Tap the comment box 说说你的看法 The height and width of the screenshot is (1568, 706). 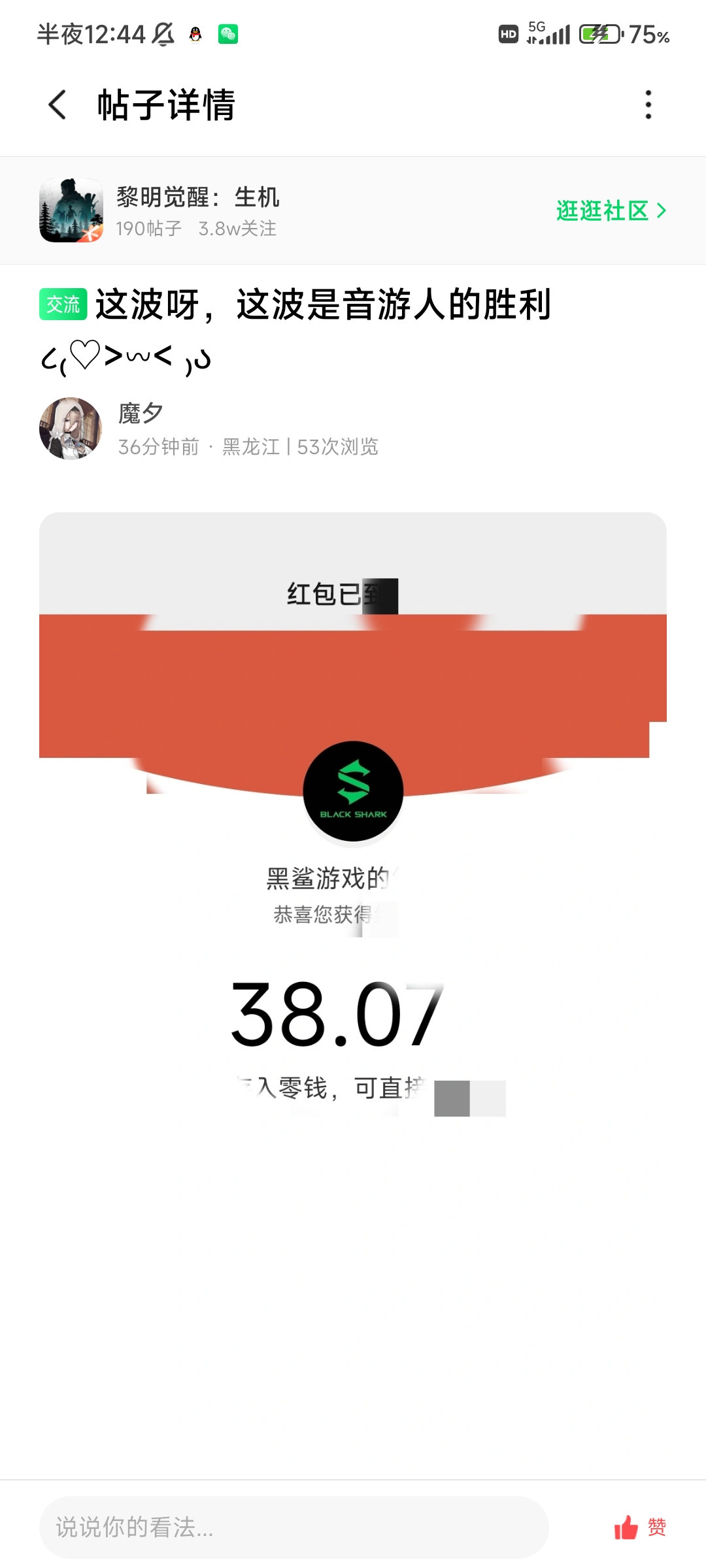(x=294, y=1527)
